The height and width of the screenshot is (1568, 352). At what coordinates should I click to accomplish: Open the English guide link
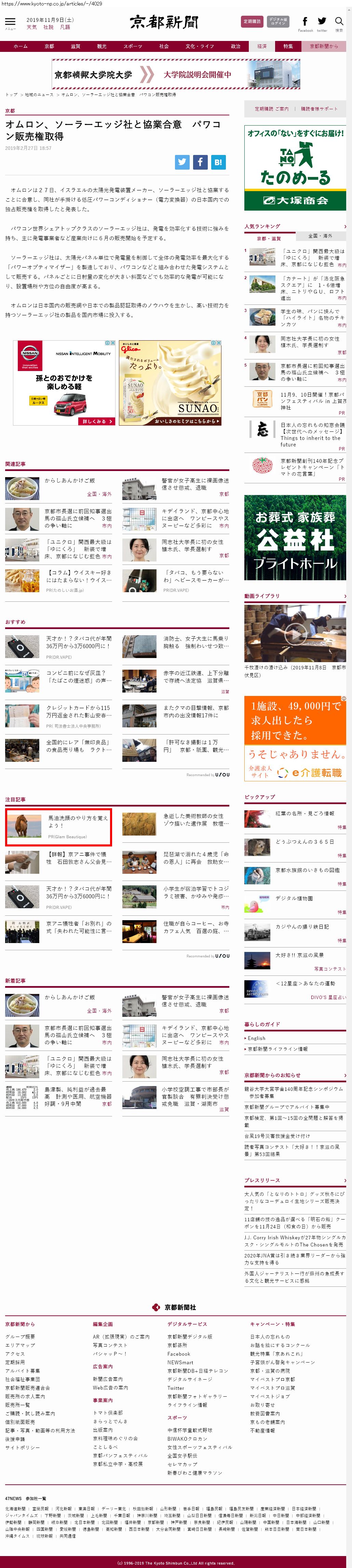click(257, 1038)
